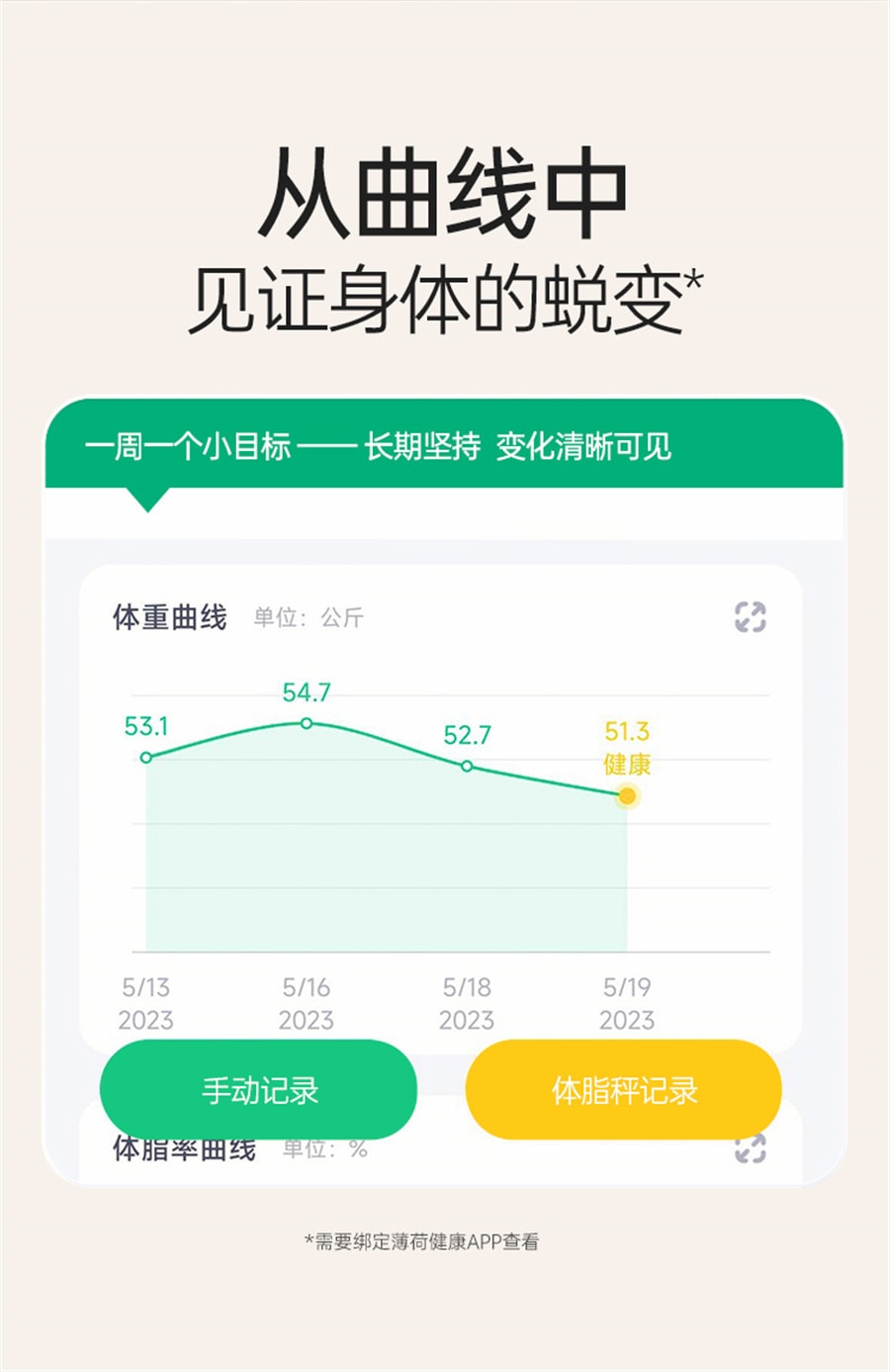Click the green weight curve line
Image resolution: width=890 pixels, height=1372 pixels.
click(x=386, y=742)
